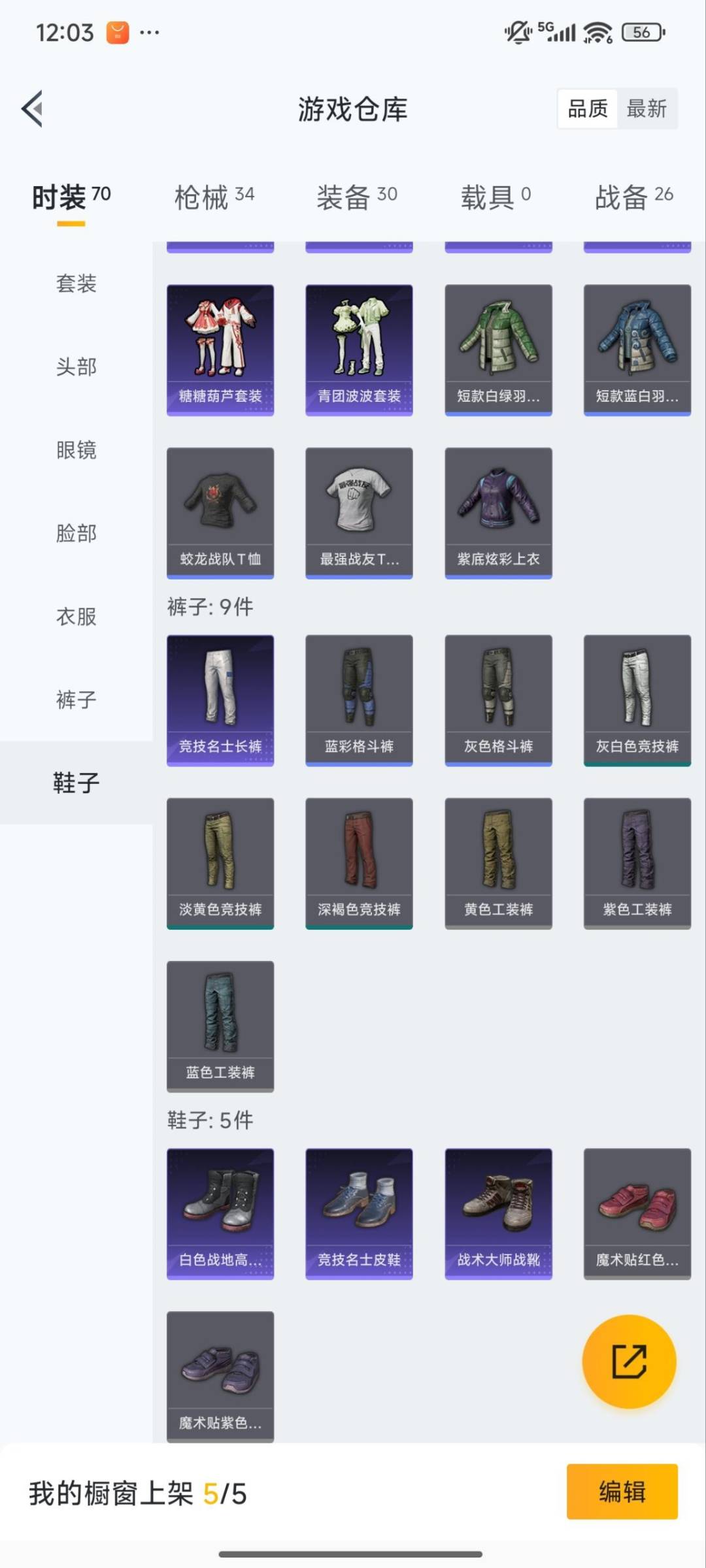Screen dimensions: 706x1568
Task: Select the 蛟龙战队T恤 shirt icon
Action: coord(220,512)
